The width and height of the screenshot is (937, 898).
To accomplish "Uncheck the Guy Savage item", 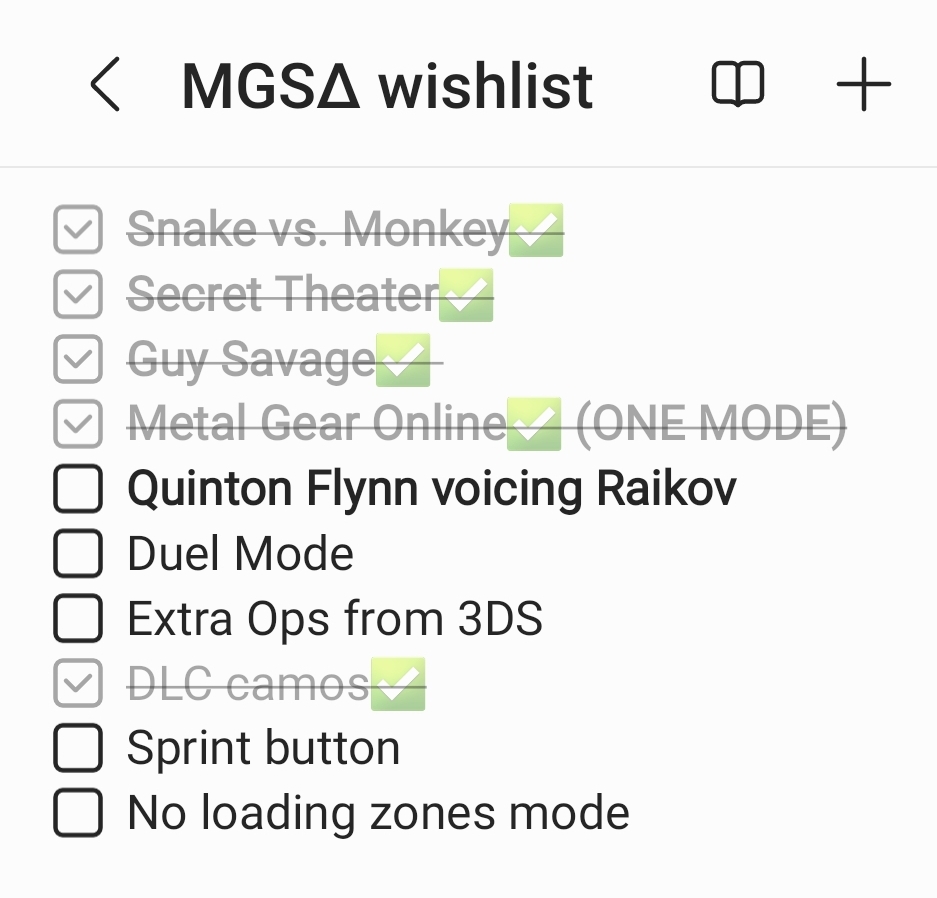I will 78,360.
